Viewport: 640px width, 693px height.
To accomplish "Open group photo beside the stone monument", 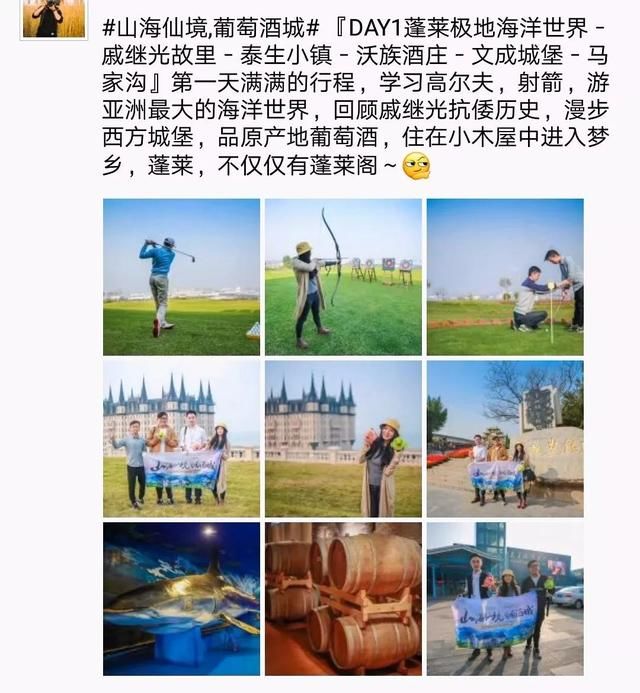I will pos(505,439).
